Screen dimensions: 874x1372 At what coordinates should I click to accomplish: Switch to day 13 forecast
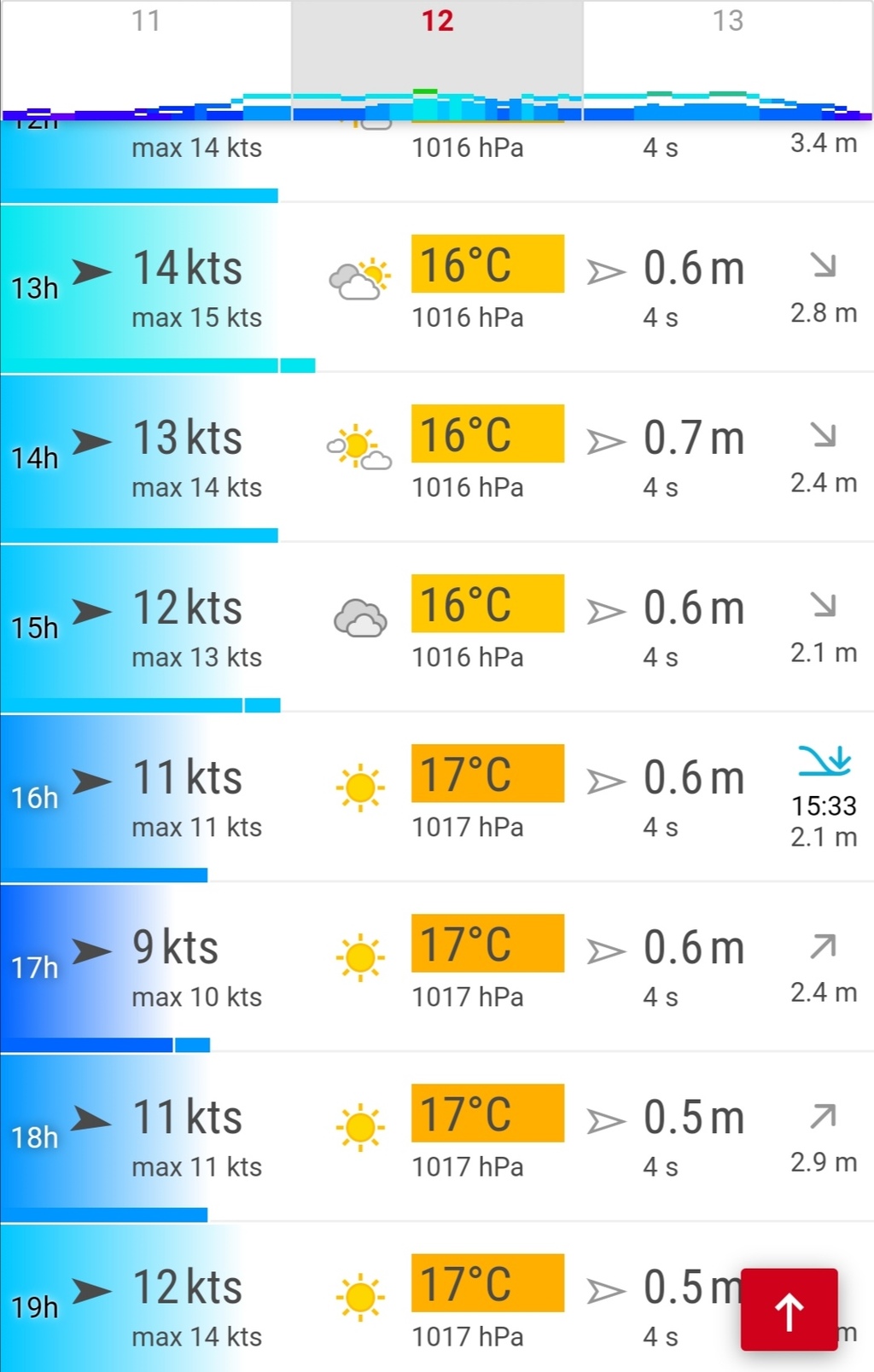coord(728,51)
